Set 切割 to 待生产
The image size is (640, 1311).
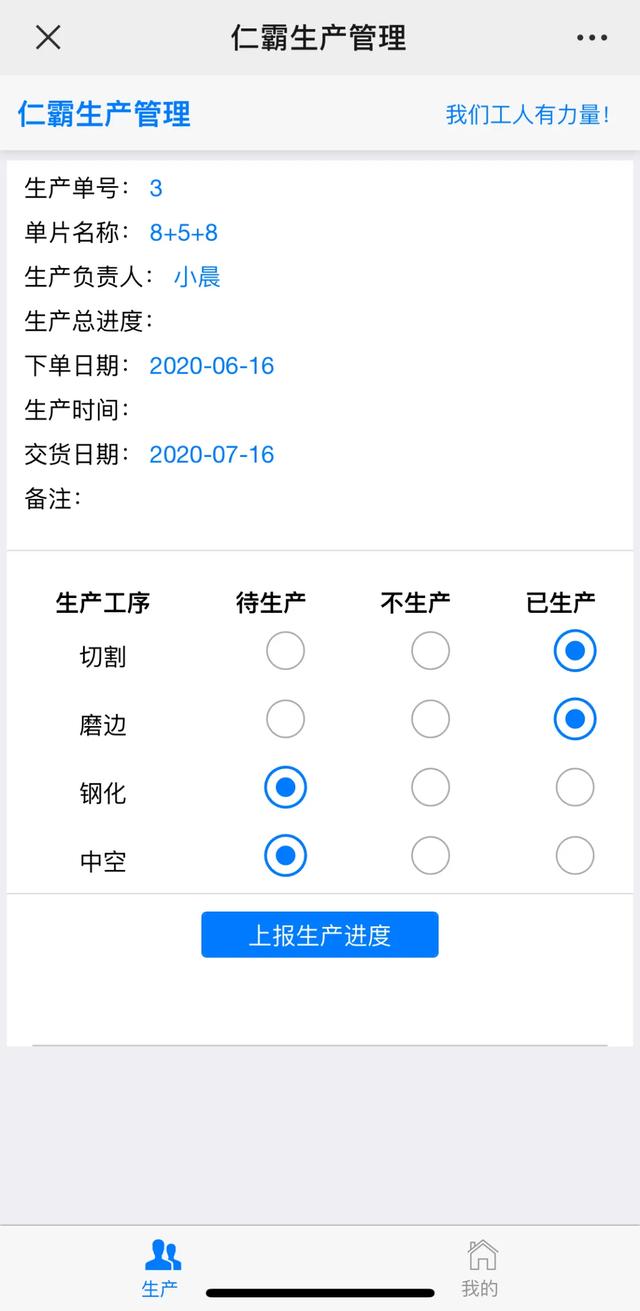click(x=285, y=651)
